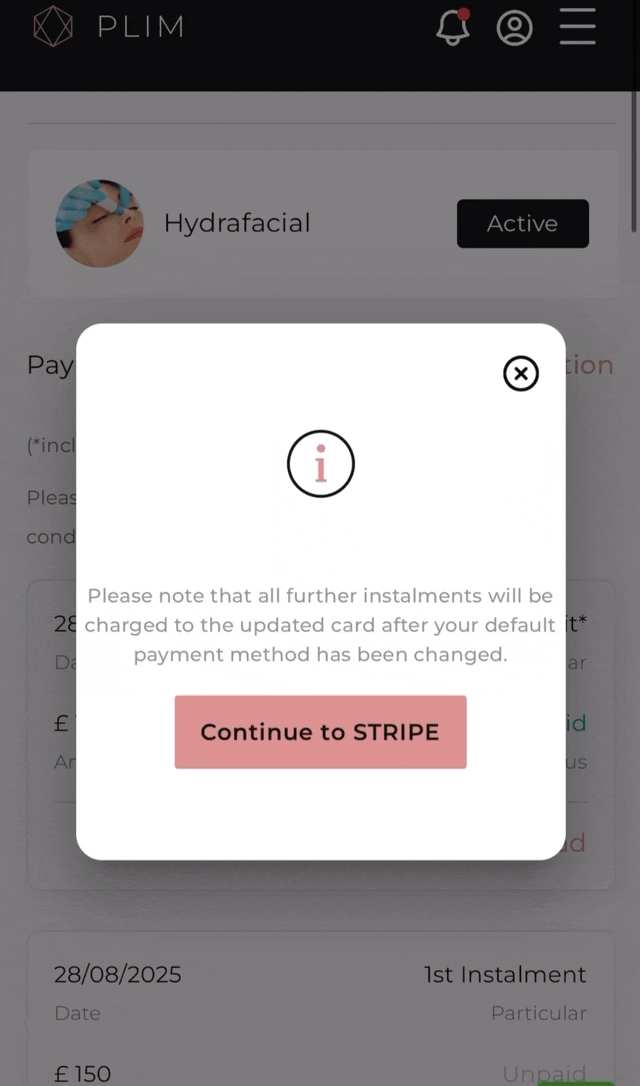Image resolution: width=640 pixels, height=1086 pixels.
Task: Open the user profile icon
Action: tap(514, 27)
